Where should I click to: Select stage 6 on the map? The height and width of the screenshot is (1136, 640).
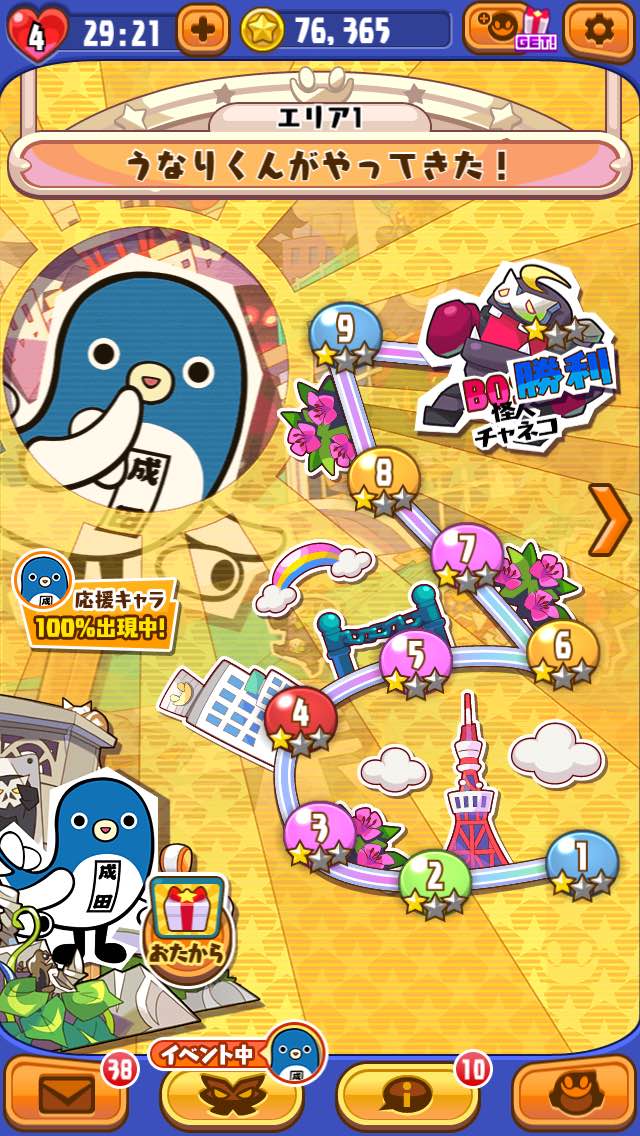pyautogui.click(x=563, y=649)
